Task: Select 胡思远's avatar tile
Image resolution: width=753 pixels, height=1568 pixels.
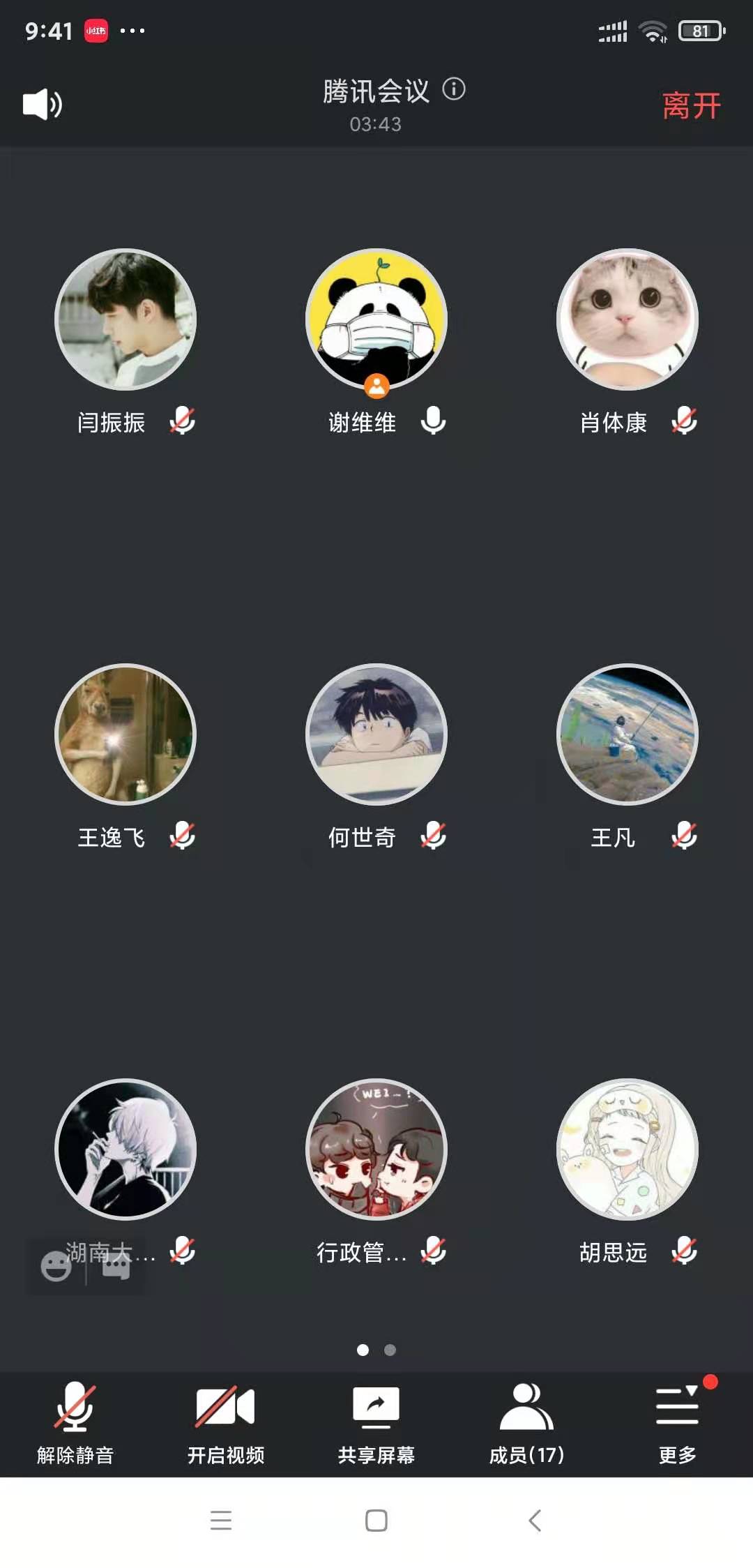Action: (x=627, y=1149)
